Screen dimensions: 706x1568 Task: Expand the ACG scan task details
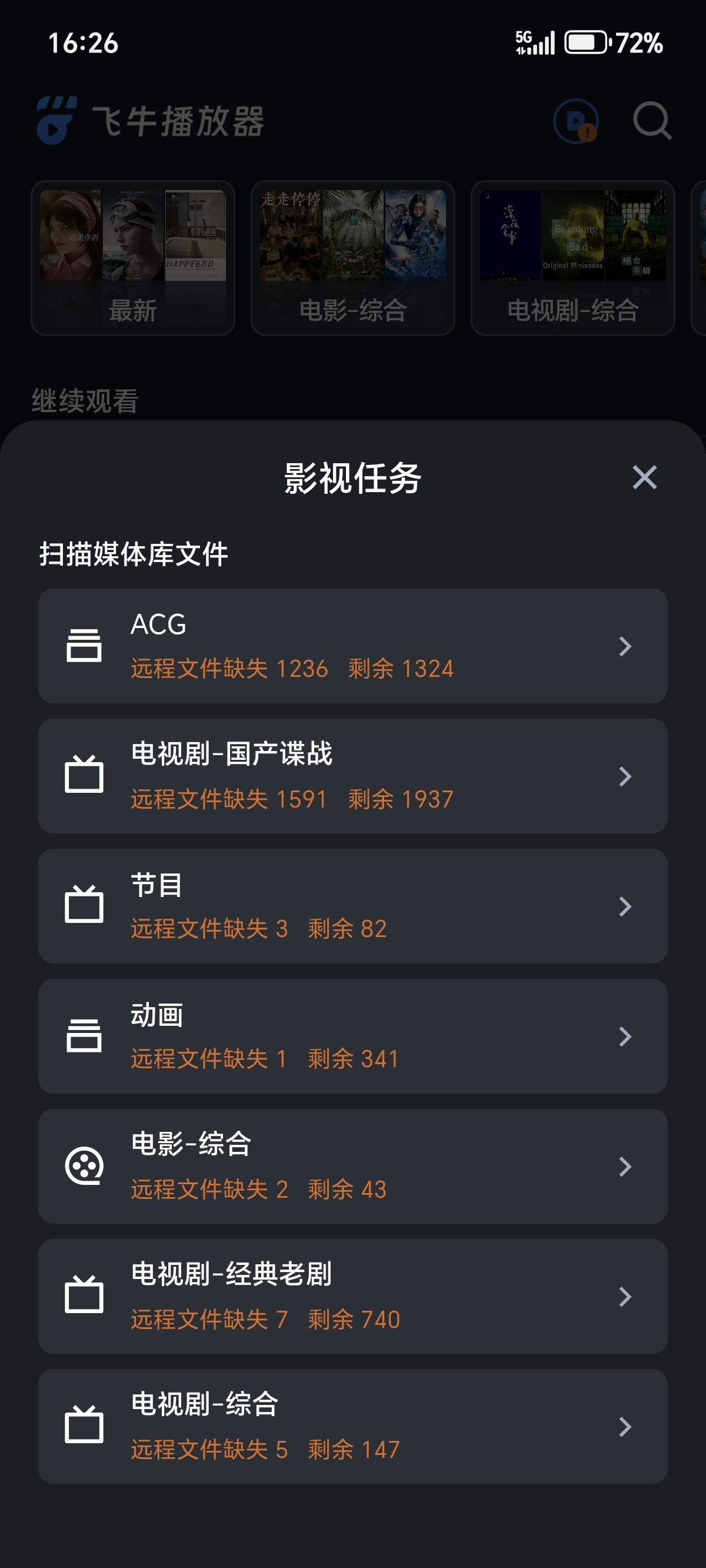[x=625, y=645]
